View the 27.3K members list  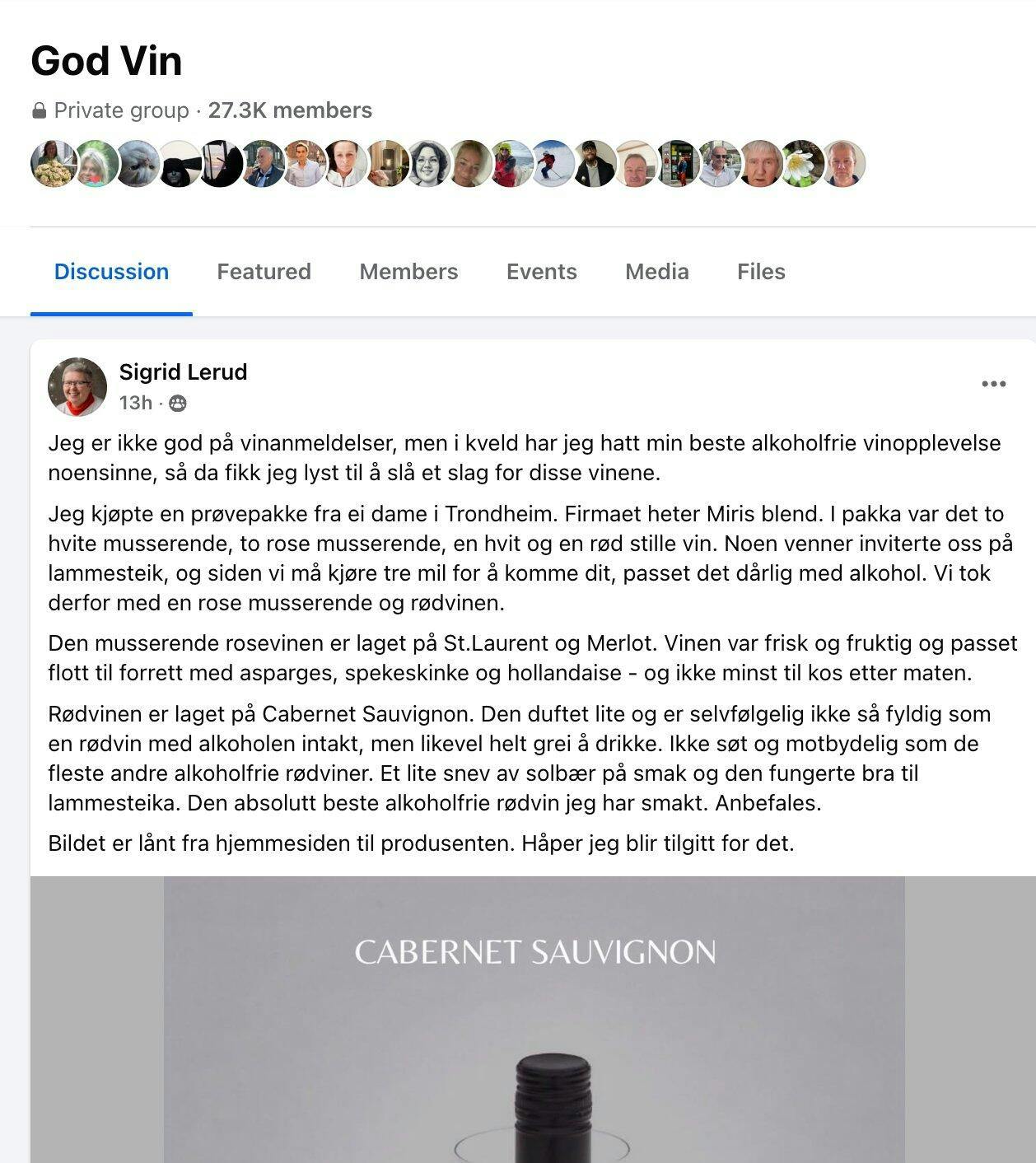click(x=290, y=110)
